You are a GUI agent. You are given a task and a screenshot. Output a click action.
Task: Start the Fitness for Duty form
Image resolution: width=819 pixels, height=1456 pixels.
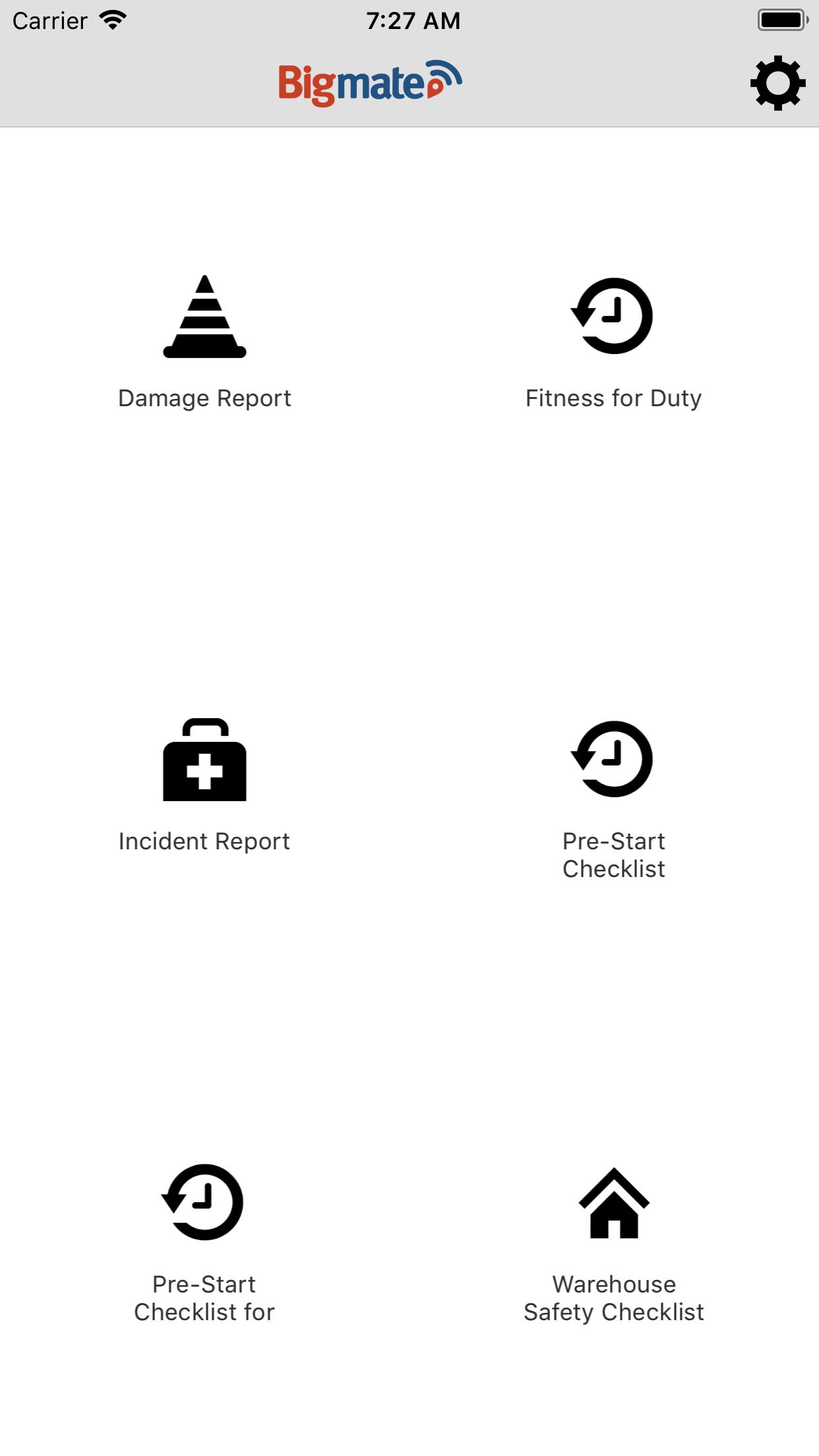[x=613, y=343]
